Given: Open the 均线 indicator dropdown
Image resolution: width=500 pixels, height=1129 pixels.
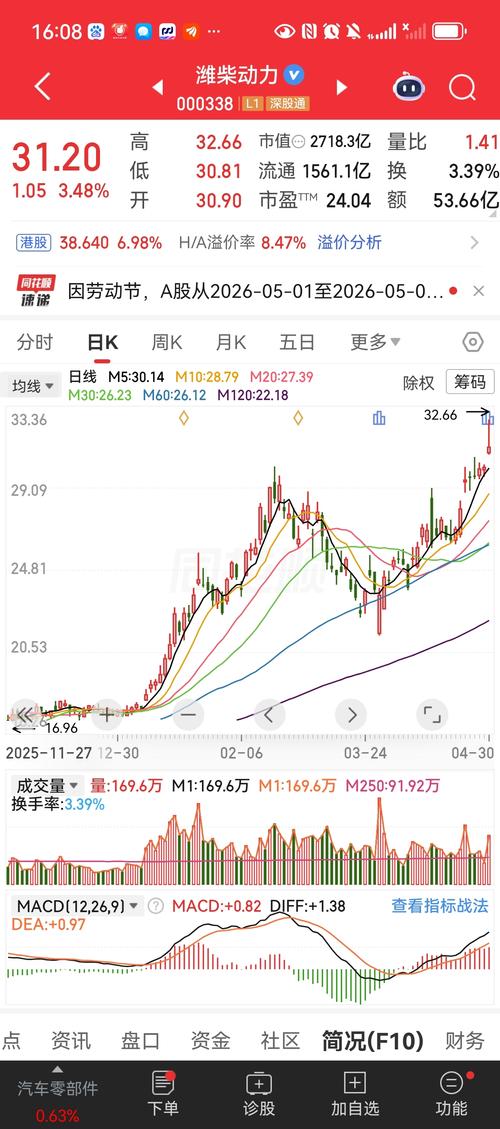Looking at the screenshot, I should 33,387.
